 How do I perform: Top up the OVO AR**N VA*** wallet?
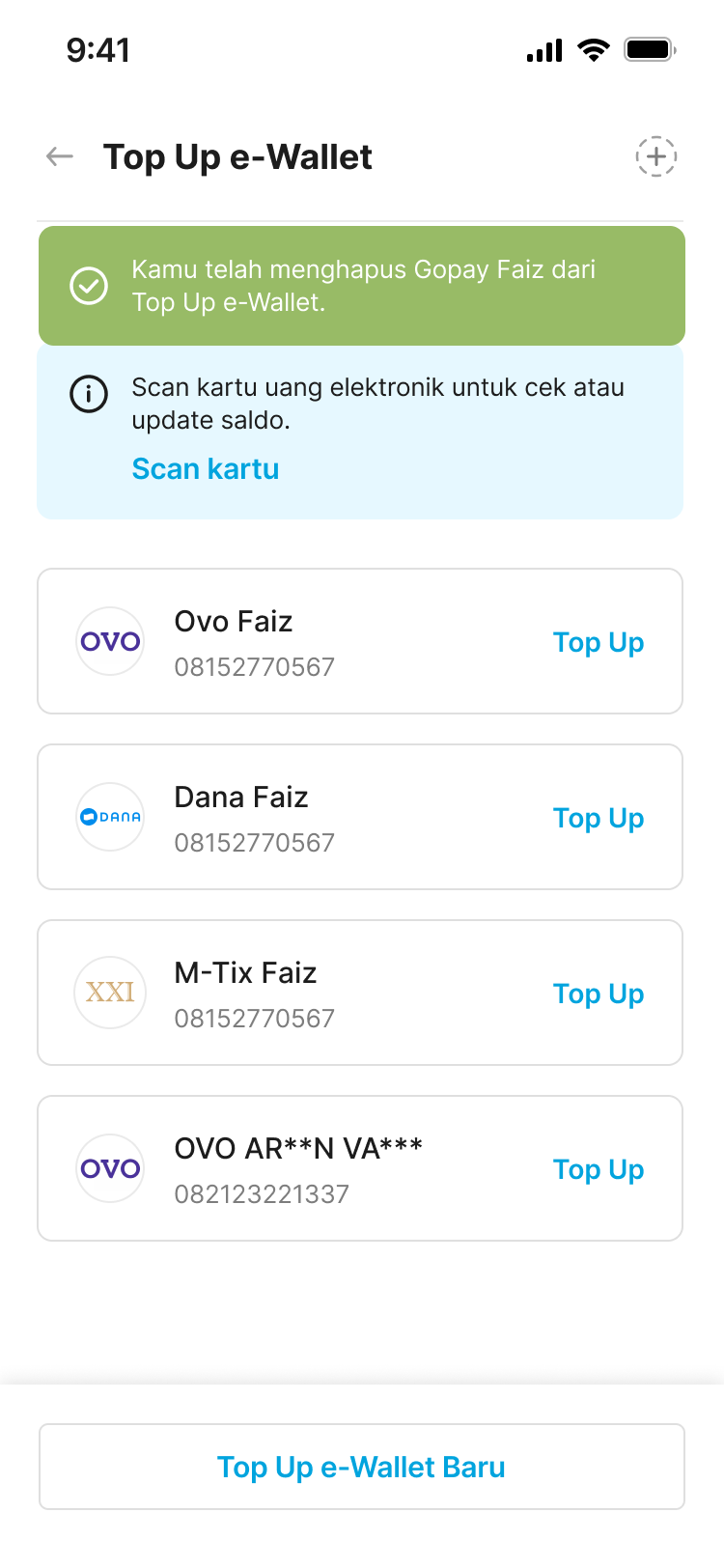tap(599, 1169)
